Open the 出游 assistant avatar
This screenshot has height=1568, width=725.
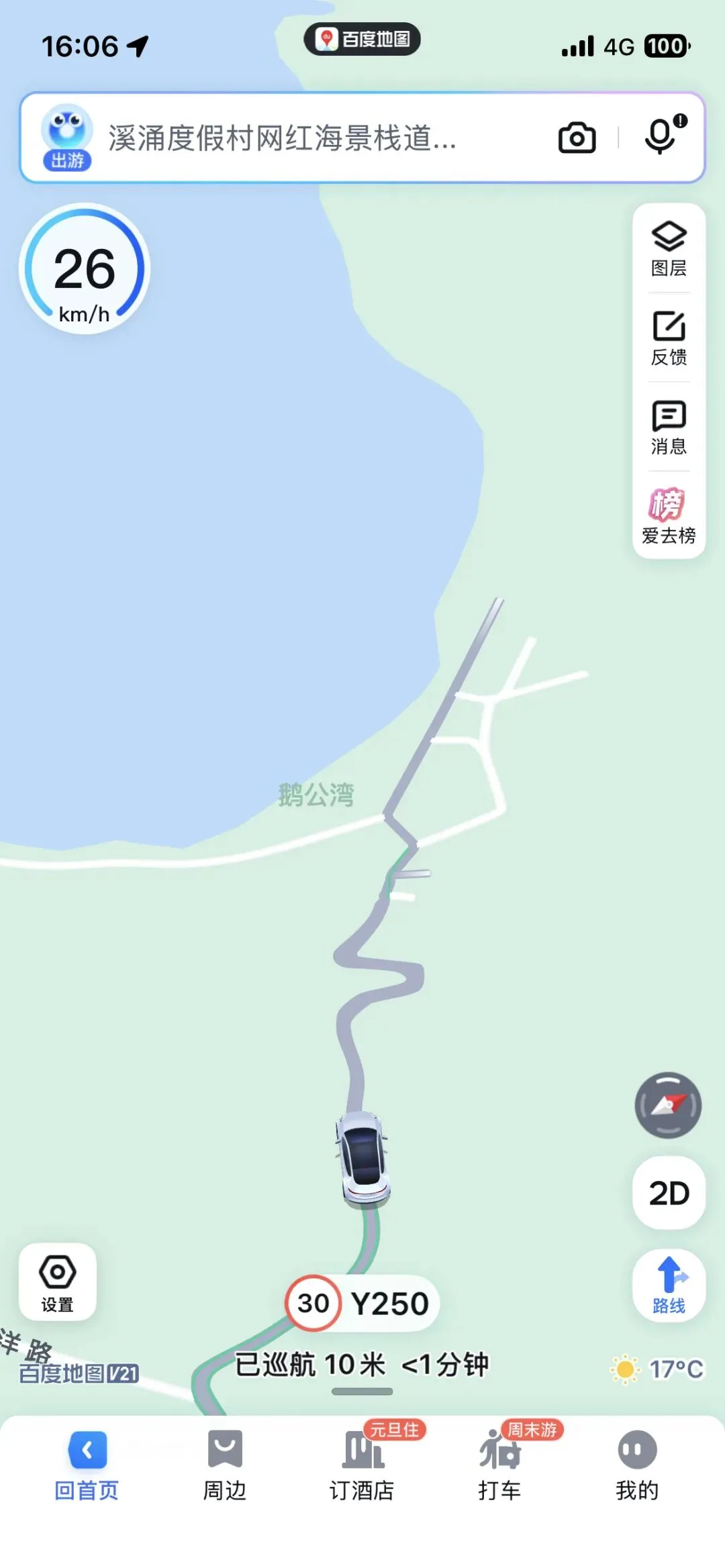click(x=66, y=138)
